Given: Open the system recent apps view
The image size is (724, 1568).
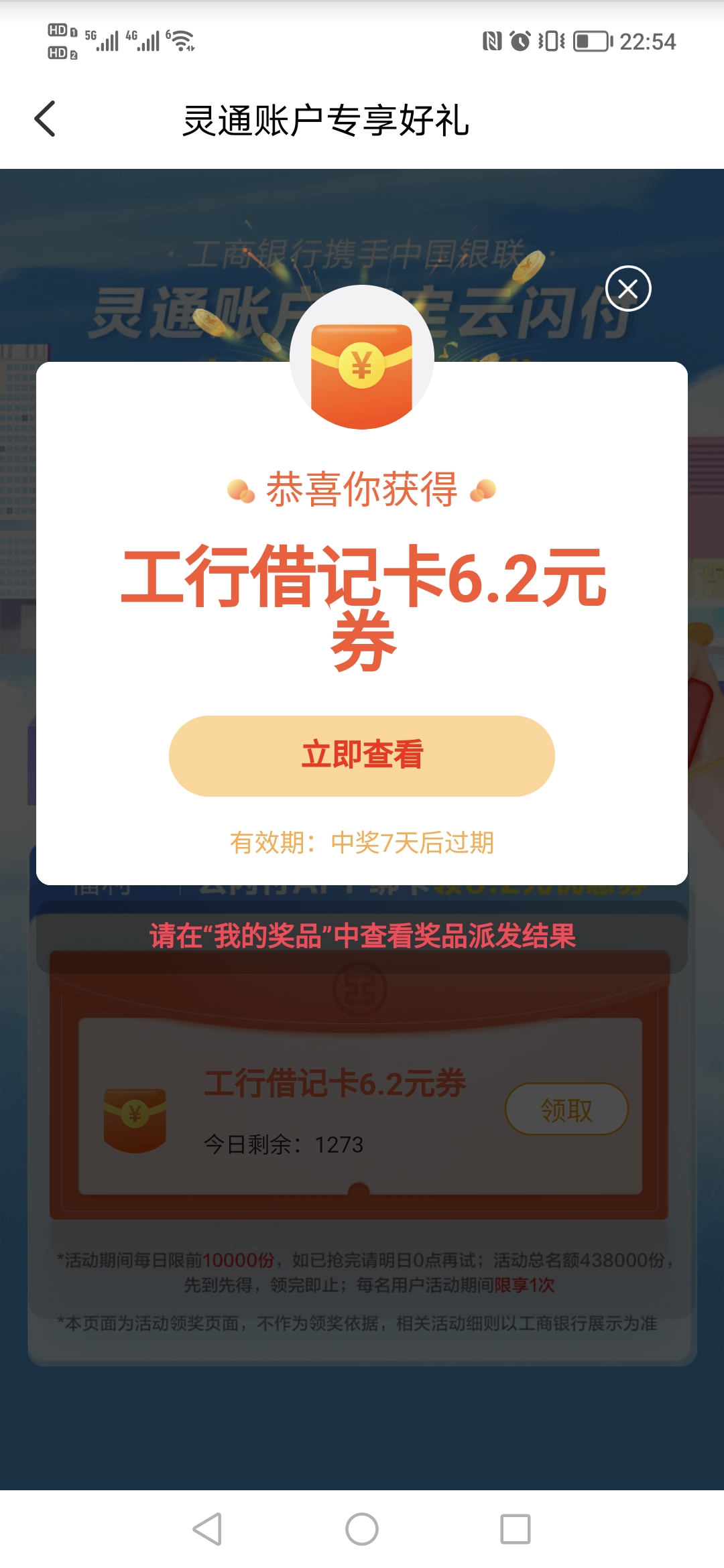Looking at the screenshot, I should (516, 1529).
